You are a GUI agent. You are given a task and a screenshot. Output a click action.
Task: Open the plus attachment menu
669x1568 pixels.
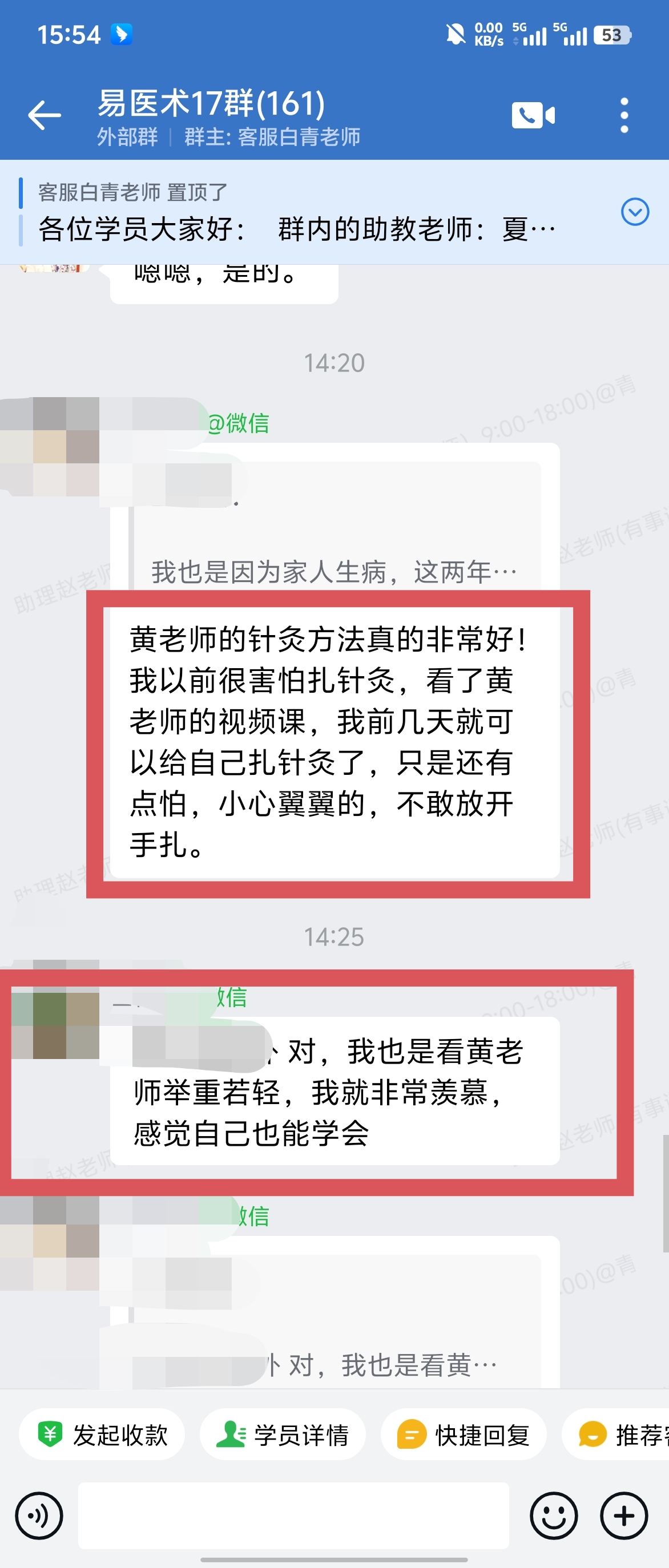tap(624, 1516)
